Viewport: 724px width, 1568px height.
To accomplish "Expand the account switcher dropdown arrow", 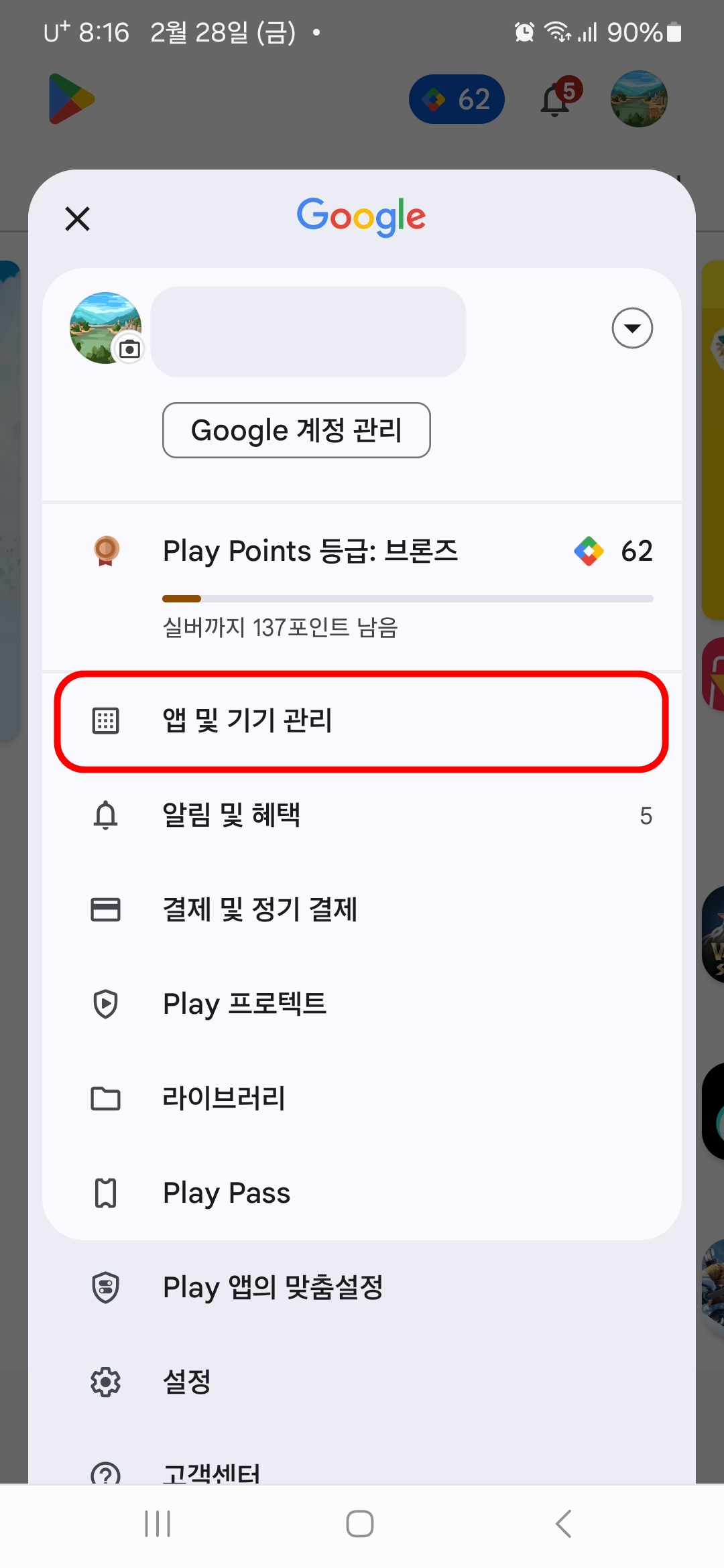I will tap(631, 328).
